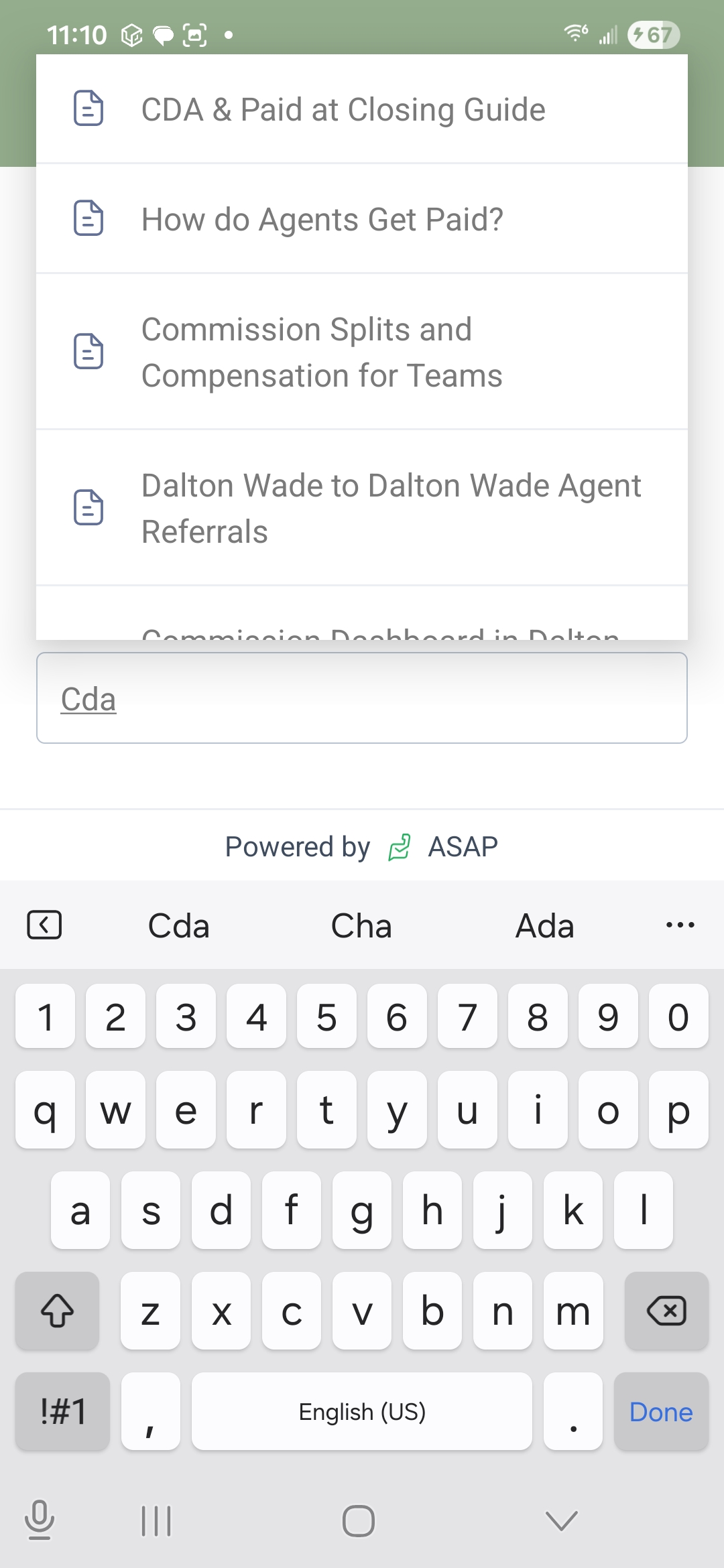The height and width of the screenshot is (1568, 724).
Task: Open How do Agents Get Paid? article
Action: (x=322, y=219)
